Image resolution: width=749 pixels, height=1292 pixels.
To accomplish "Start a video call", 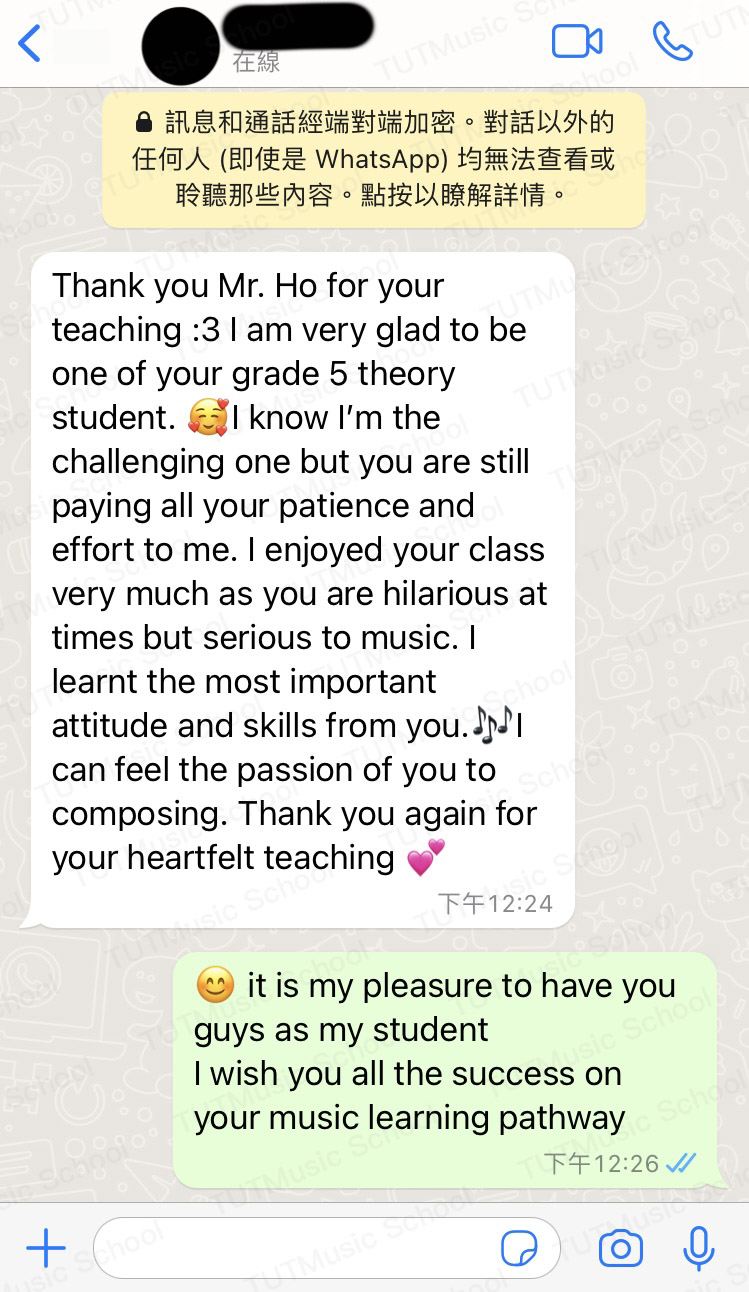I will pyautogui.click(x=577, y=42).
